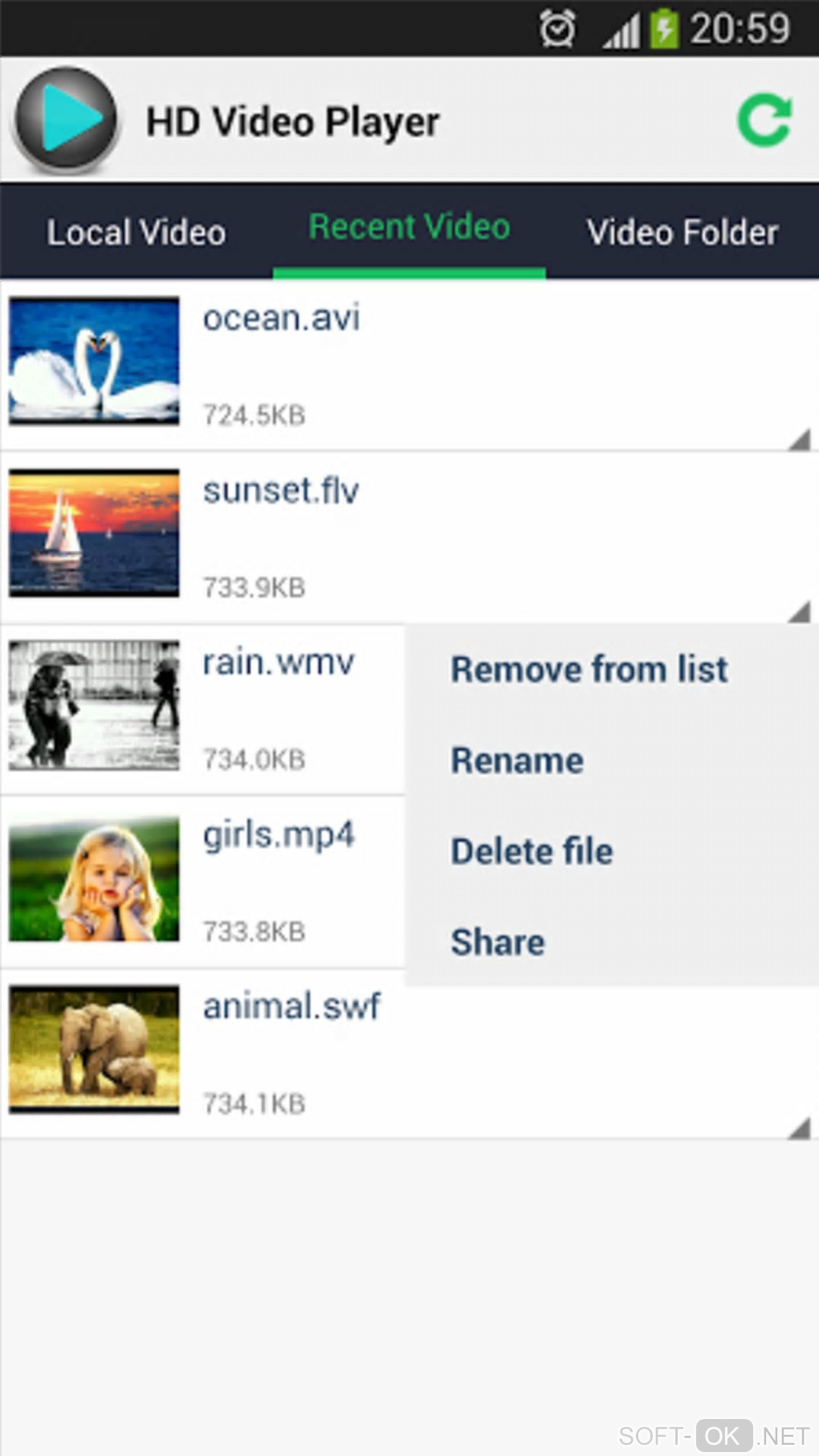Viewport: 819px width, 1456px height.
Task: Select the Recent Video tab
Action: coord(409,228)
